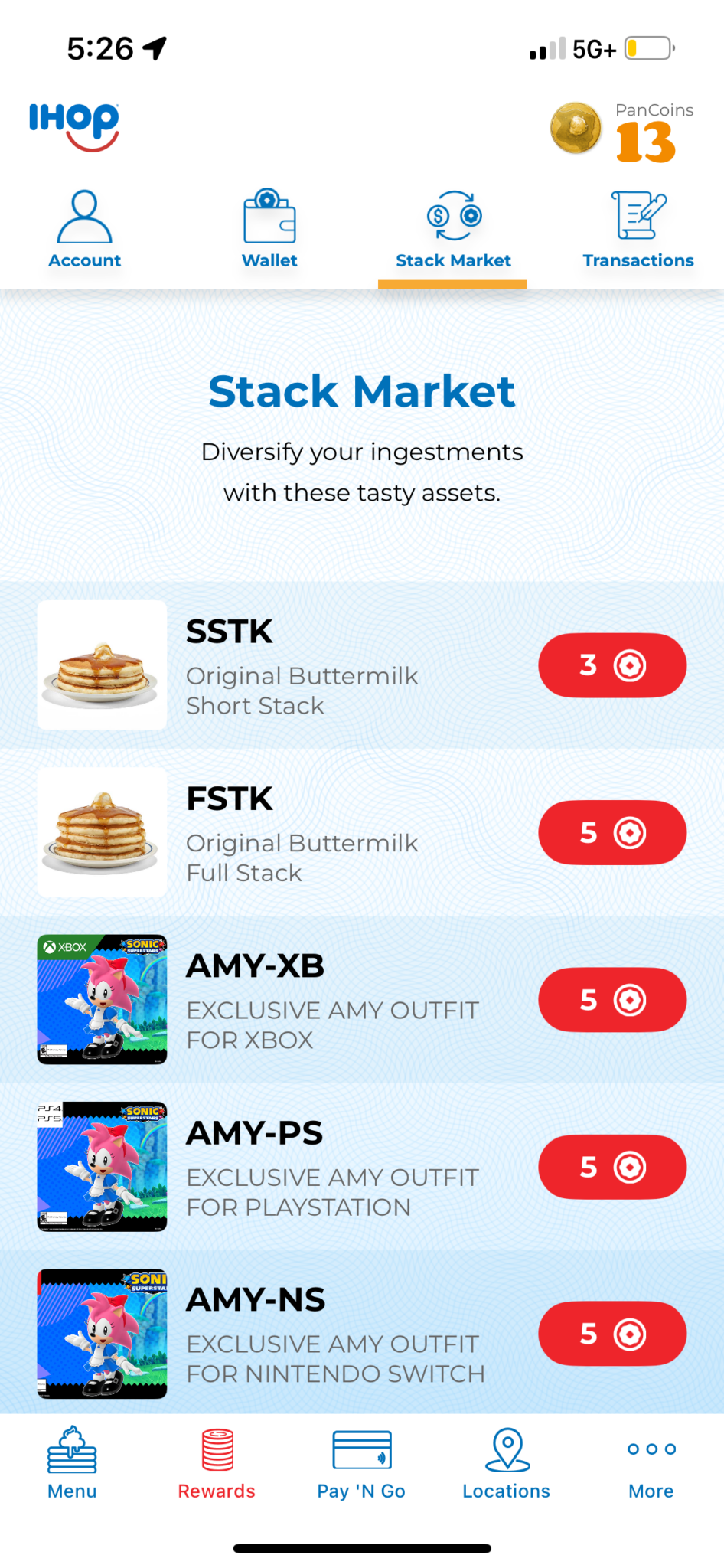724x1568 pixels.
Task: Open the Amy outfit for PlayStation image
Action: pyautogui.click(x=102, y=1166)
